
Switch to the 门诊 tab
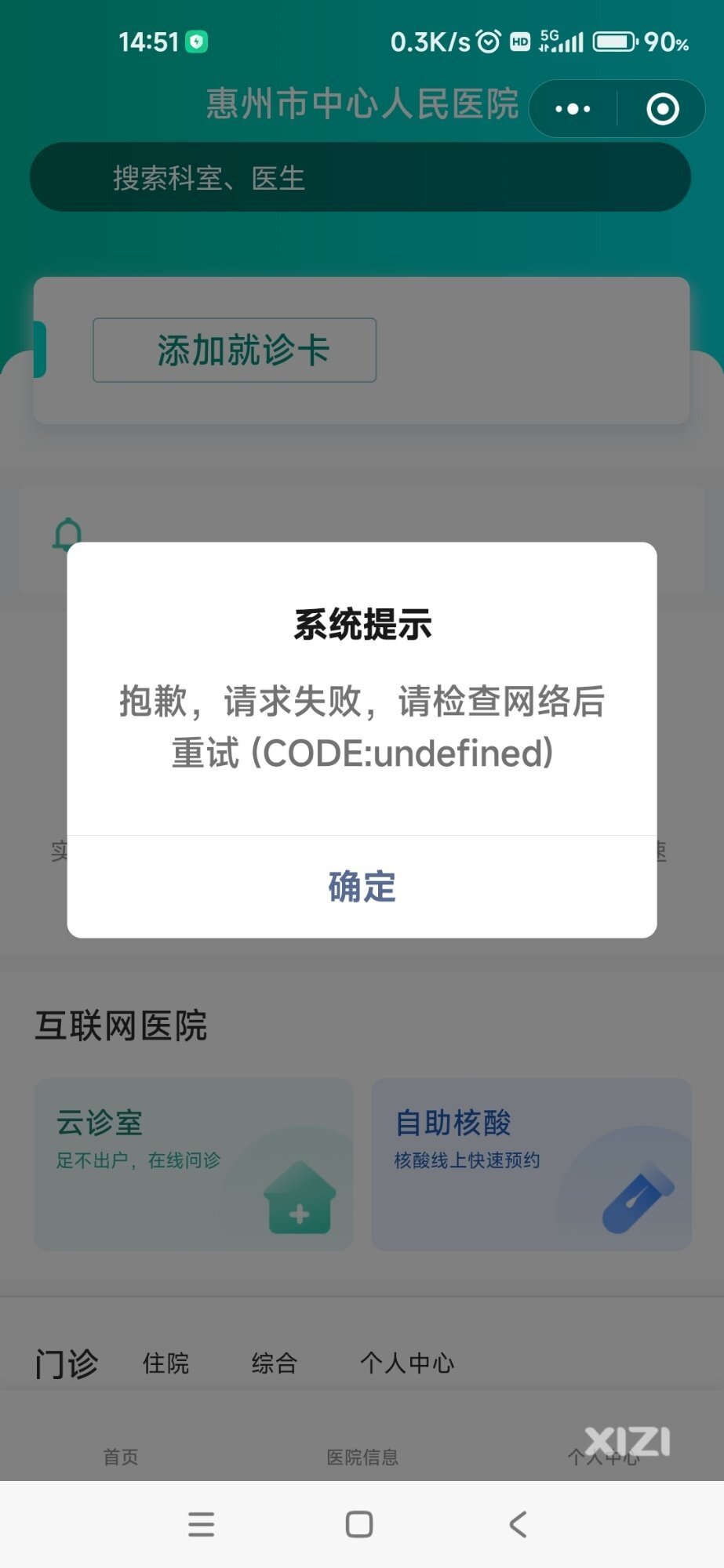pyautogui.click(x=67, y=1363)
